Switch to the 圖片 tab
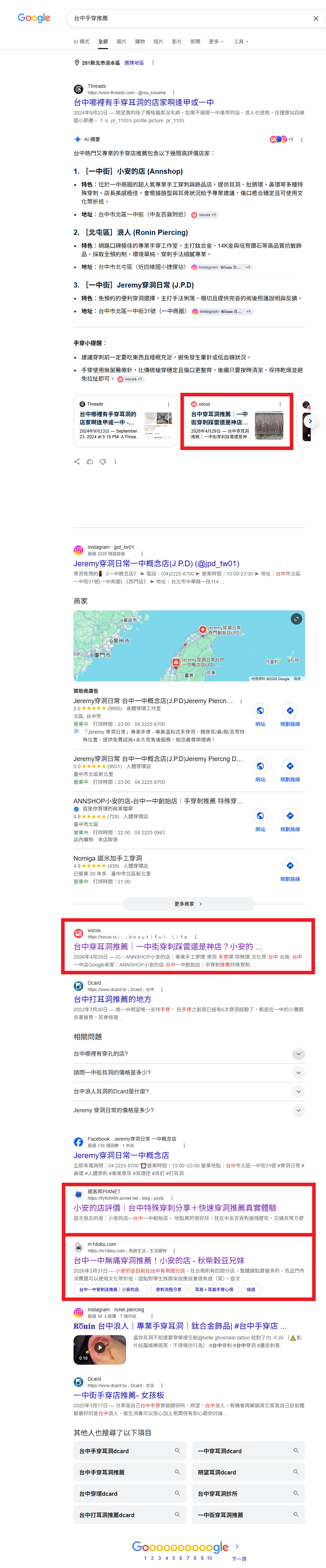 pyautogui.click(x=121, y=41)
